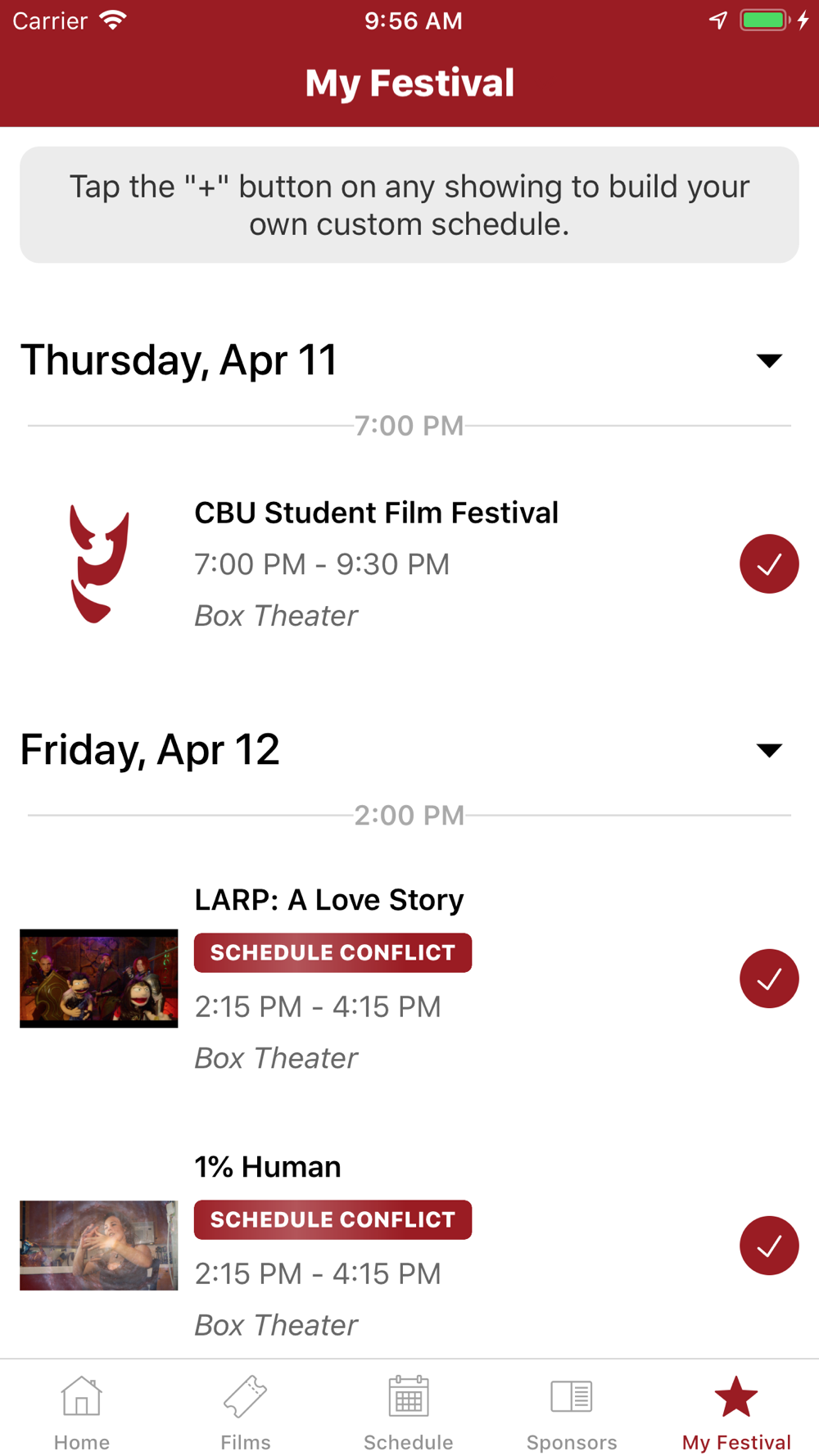View the Sponsors tab
Image resolution: width=819 pixels, height=1456 pixels.
click(572, 1413)
